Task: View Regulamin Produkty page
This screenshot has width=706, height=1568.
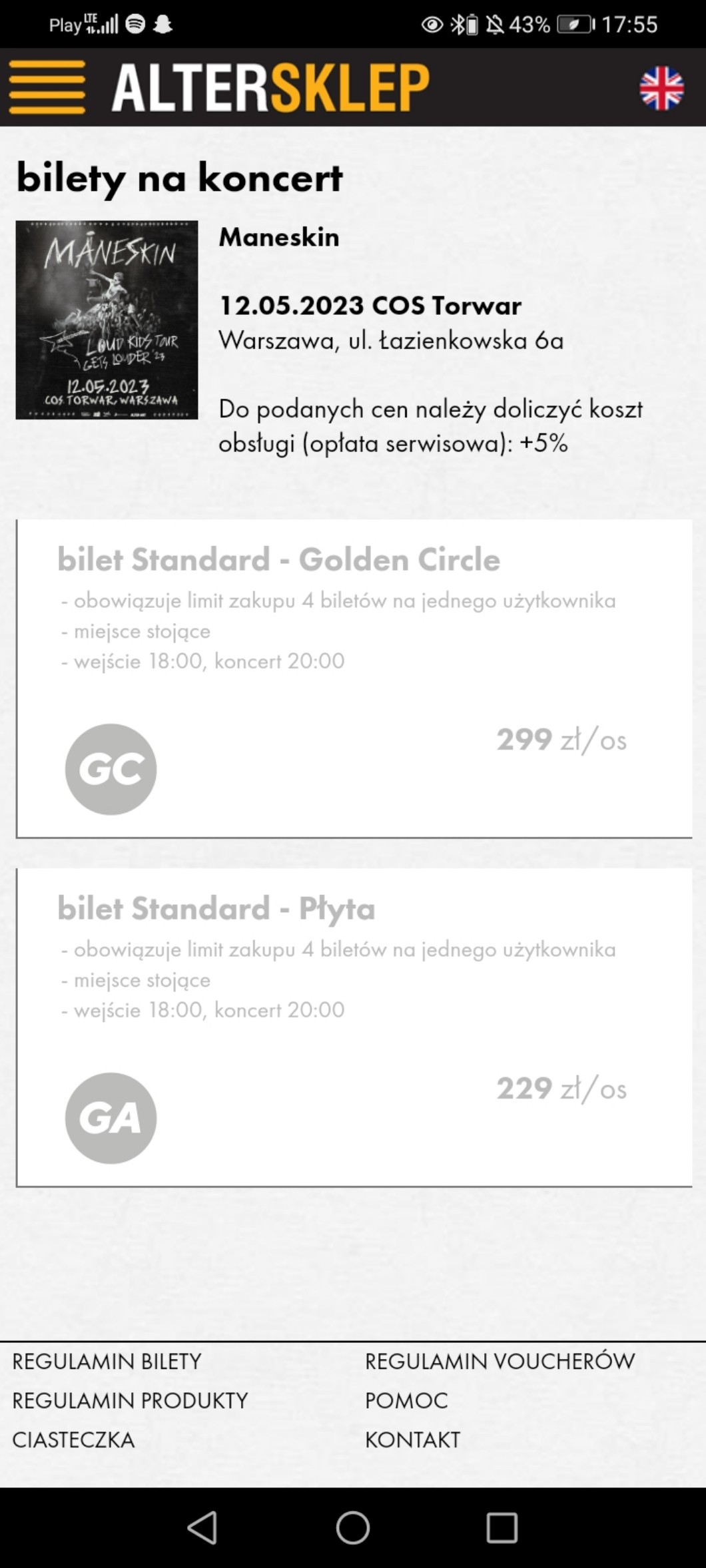Action: 130,1400
